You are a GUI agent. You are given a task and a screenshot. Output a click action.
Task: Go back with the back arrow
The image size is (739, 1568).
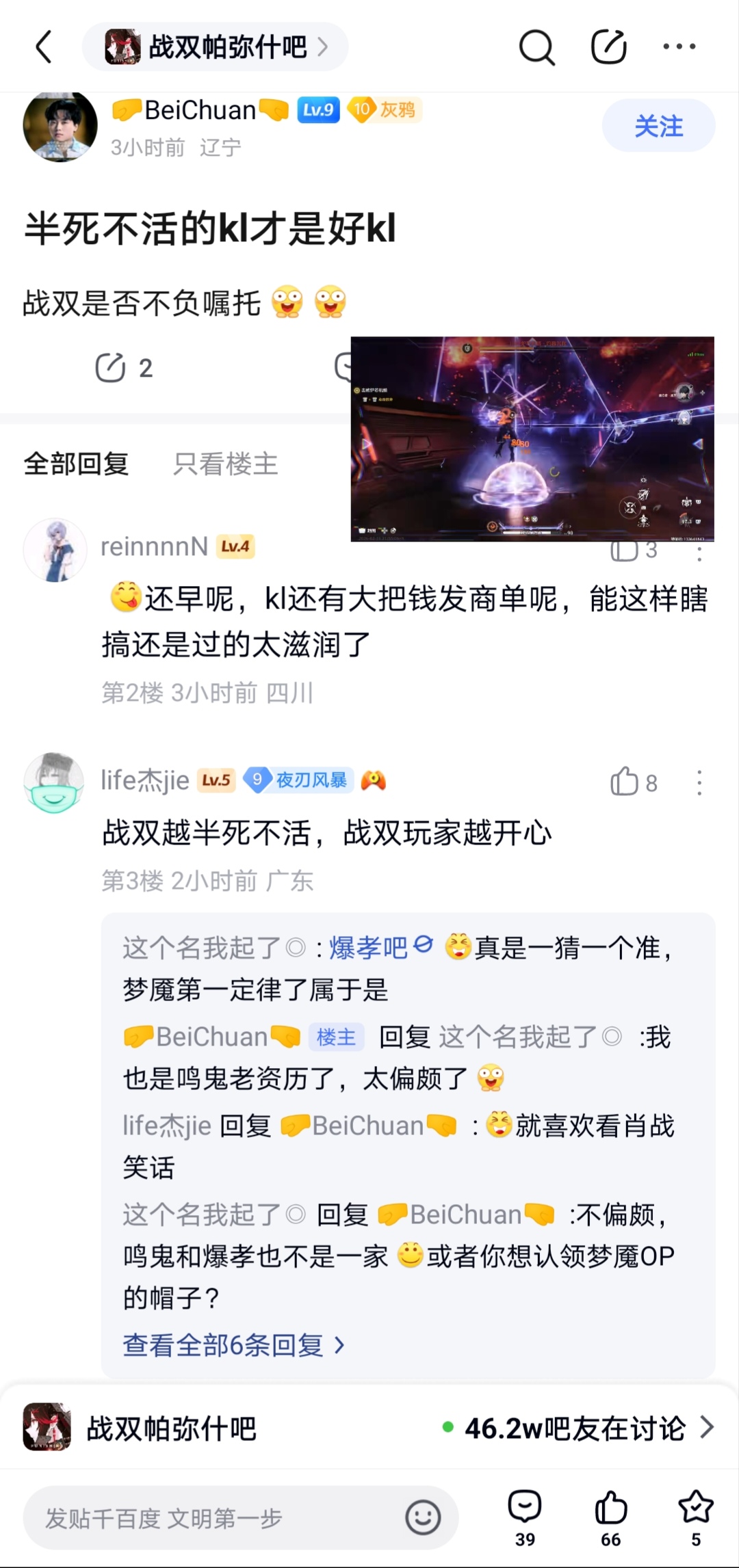44,47
